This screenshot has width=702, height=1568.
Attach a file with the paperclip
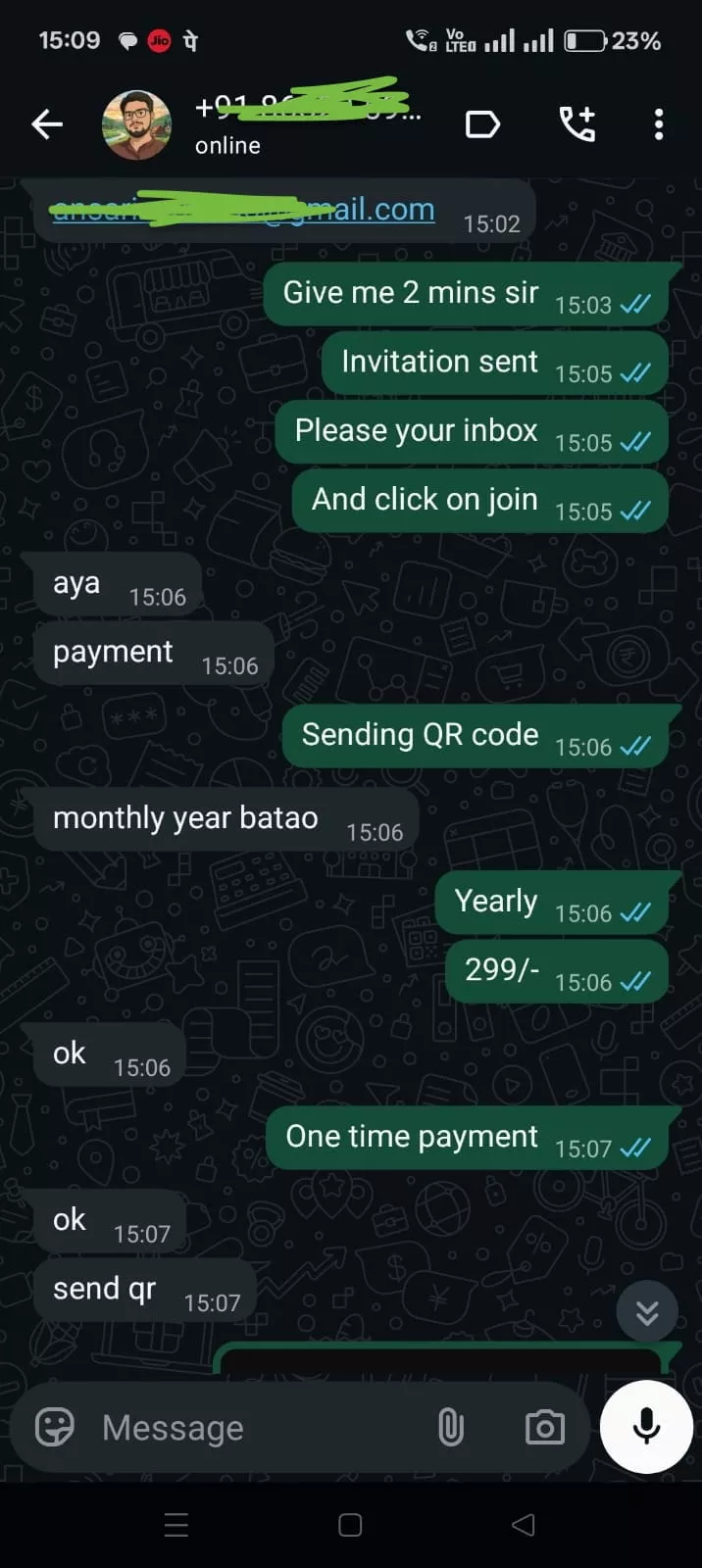[x=451, y=1428]
